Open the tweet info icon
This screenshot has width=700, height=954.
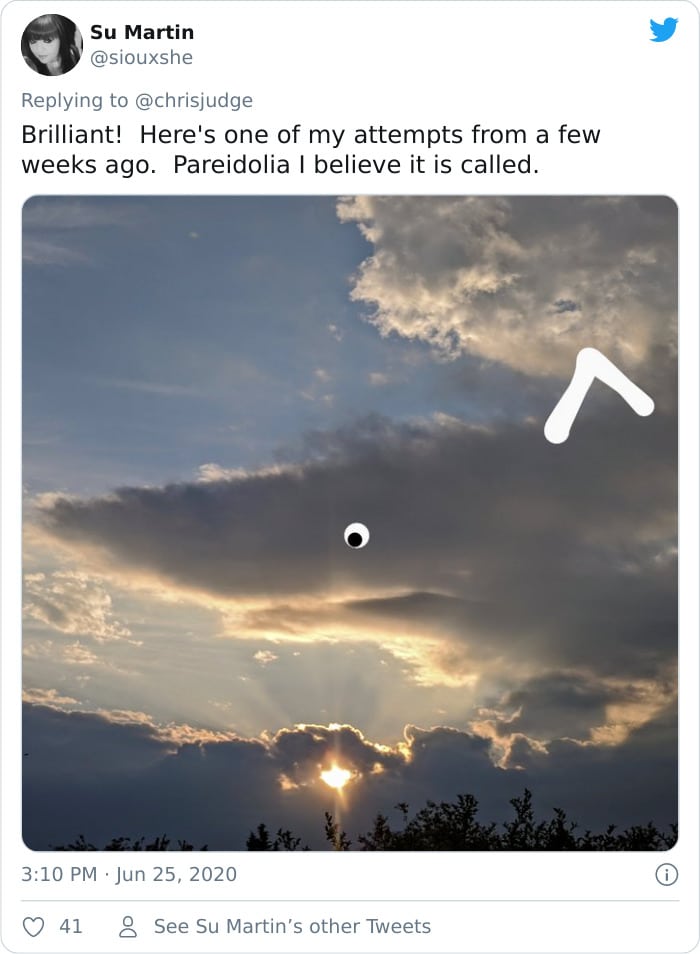pos(665,874)
